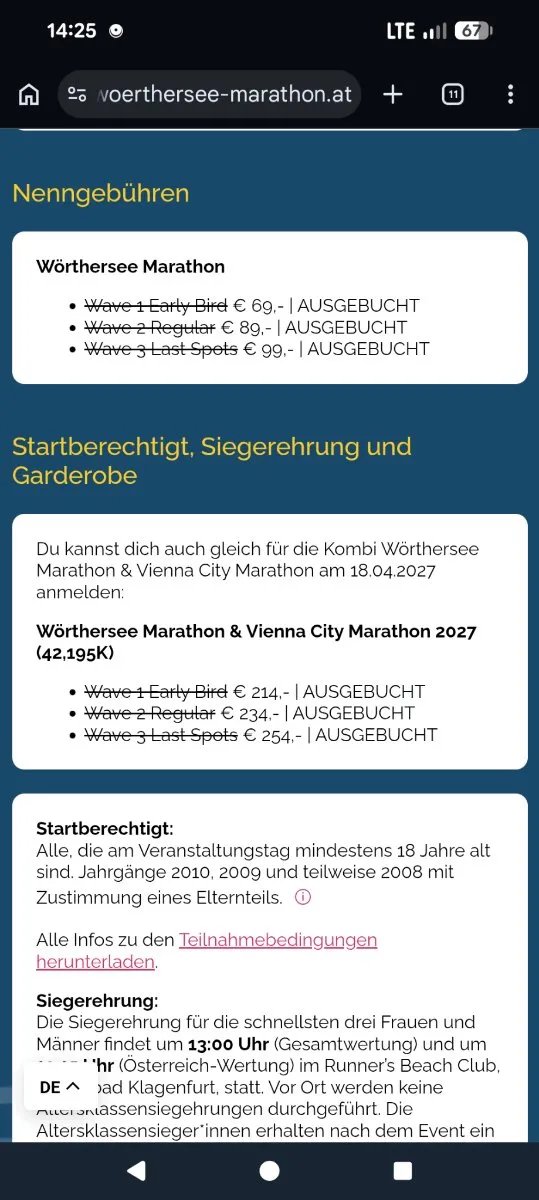This screenshot has width=539, height=1200.
Task: Tap the info icon after Elternteils
Action: click(x=303, y=897)
